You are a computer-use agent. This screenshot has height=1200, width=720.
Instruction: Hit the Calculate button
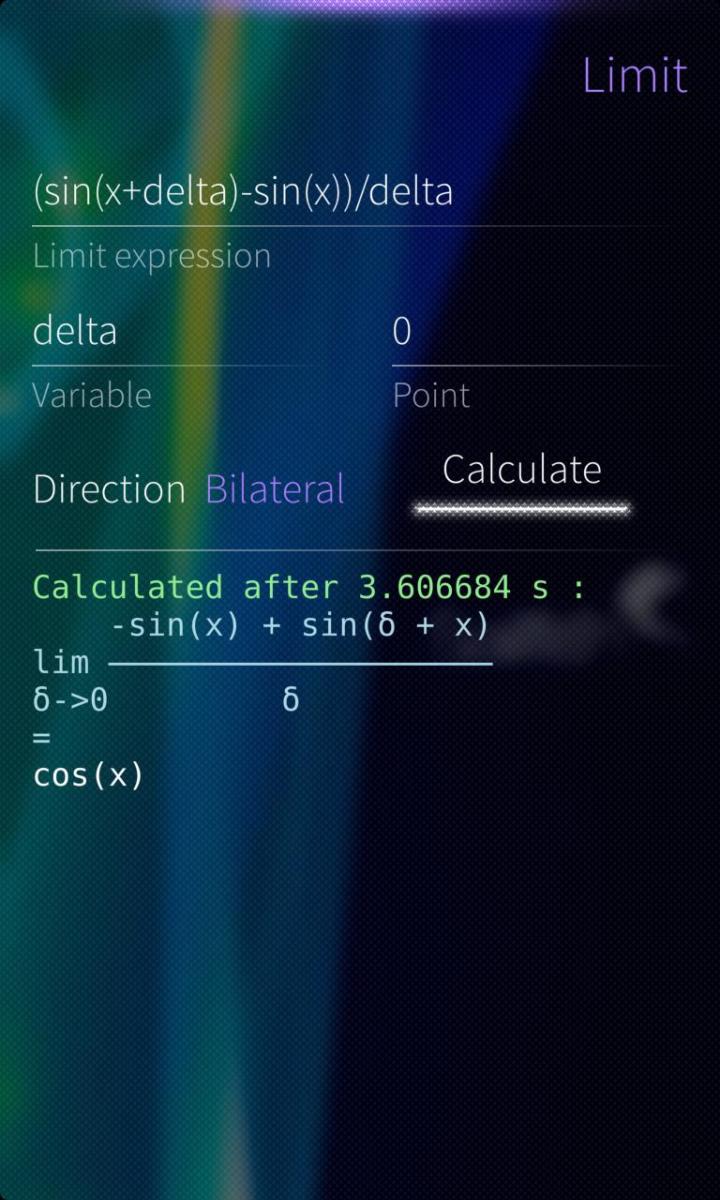(x=522, y=470)
